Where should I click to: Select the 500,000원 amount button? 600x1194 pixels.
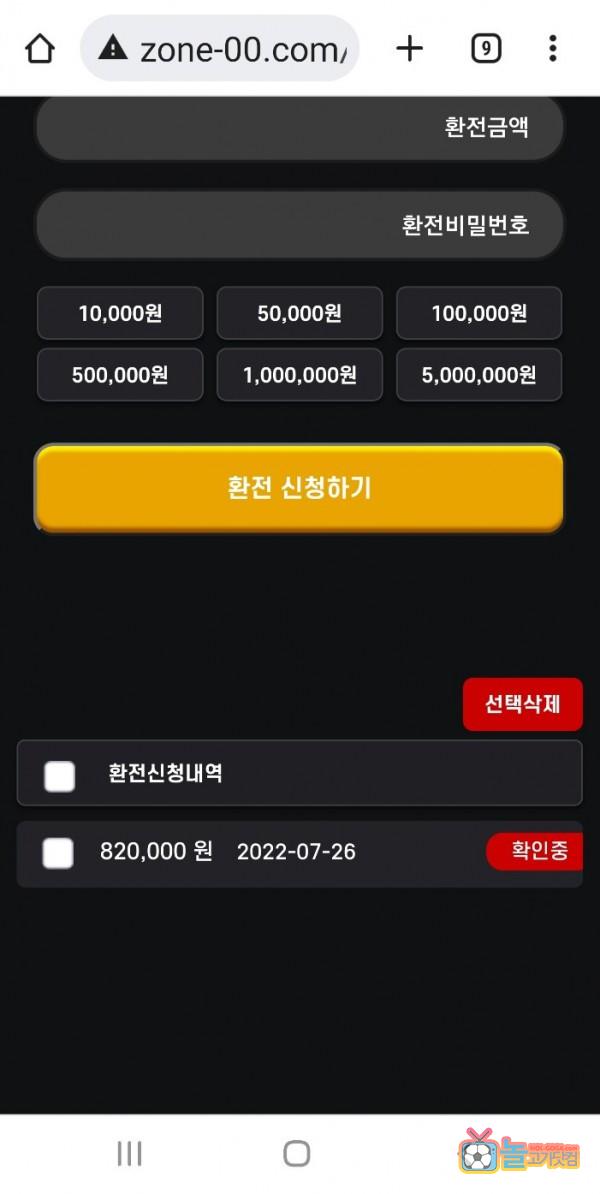point(120,375)
